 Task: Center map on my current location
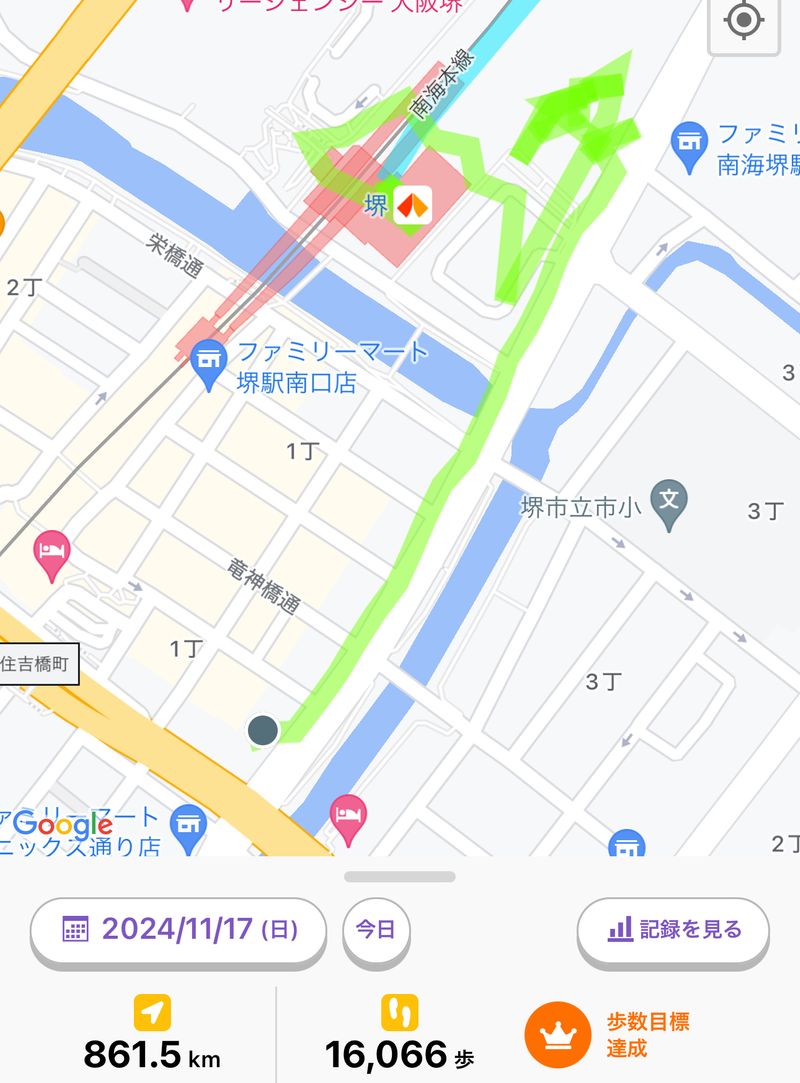(743, 22)
